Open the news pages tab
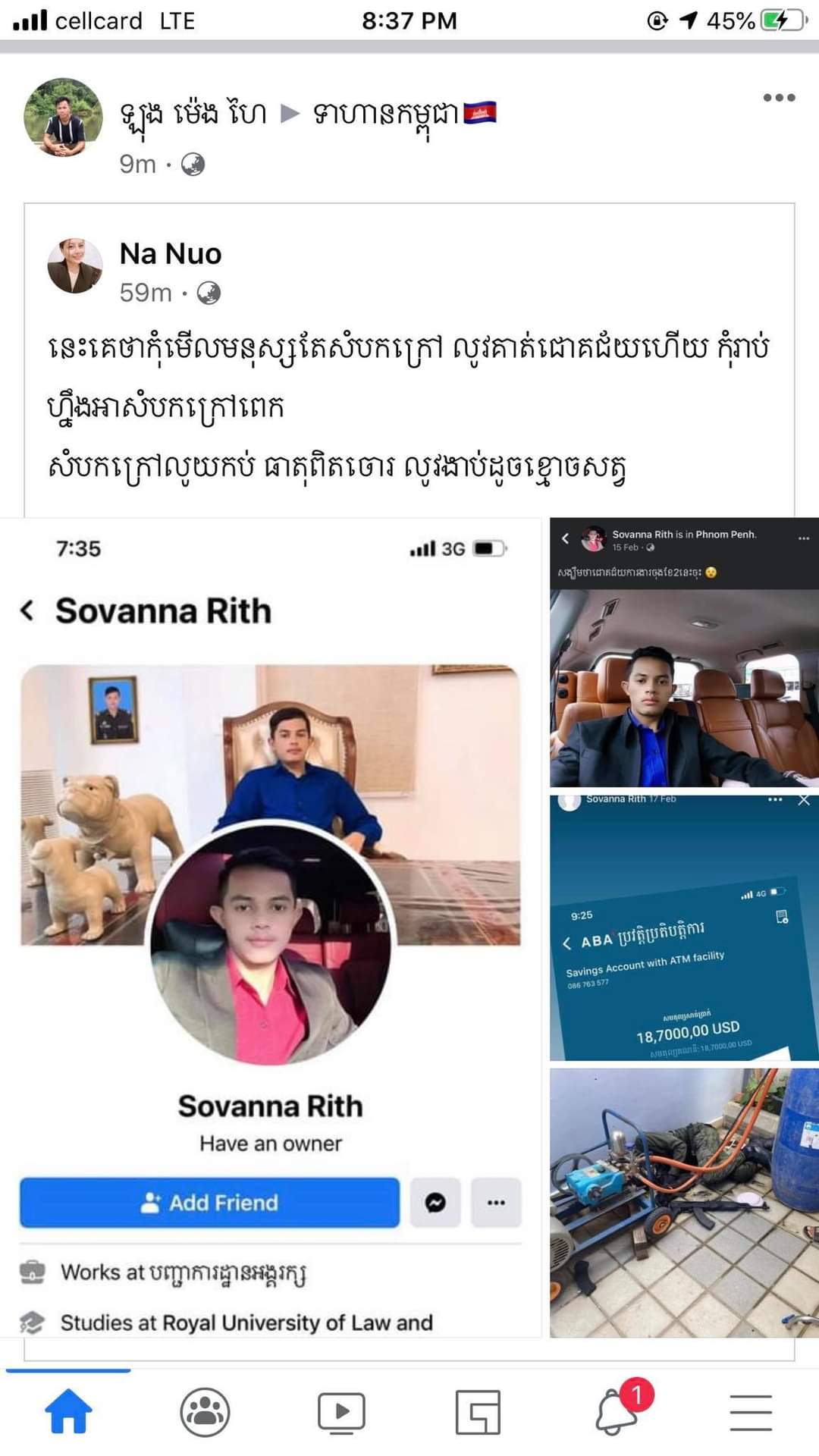 point(478,1412)
